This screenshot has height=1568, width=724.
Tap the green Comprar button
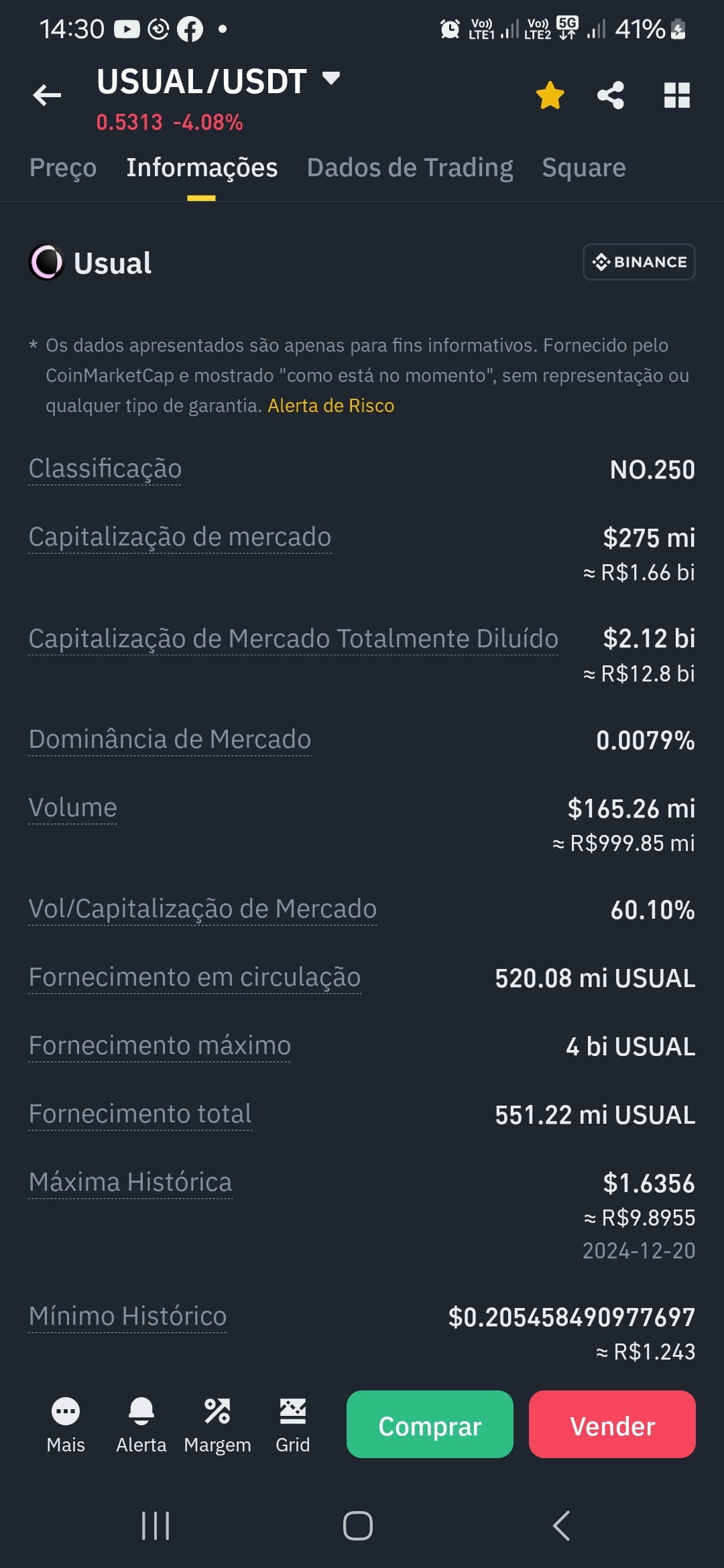pos(430,1424)
